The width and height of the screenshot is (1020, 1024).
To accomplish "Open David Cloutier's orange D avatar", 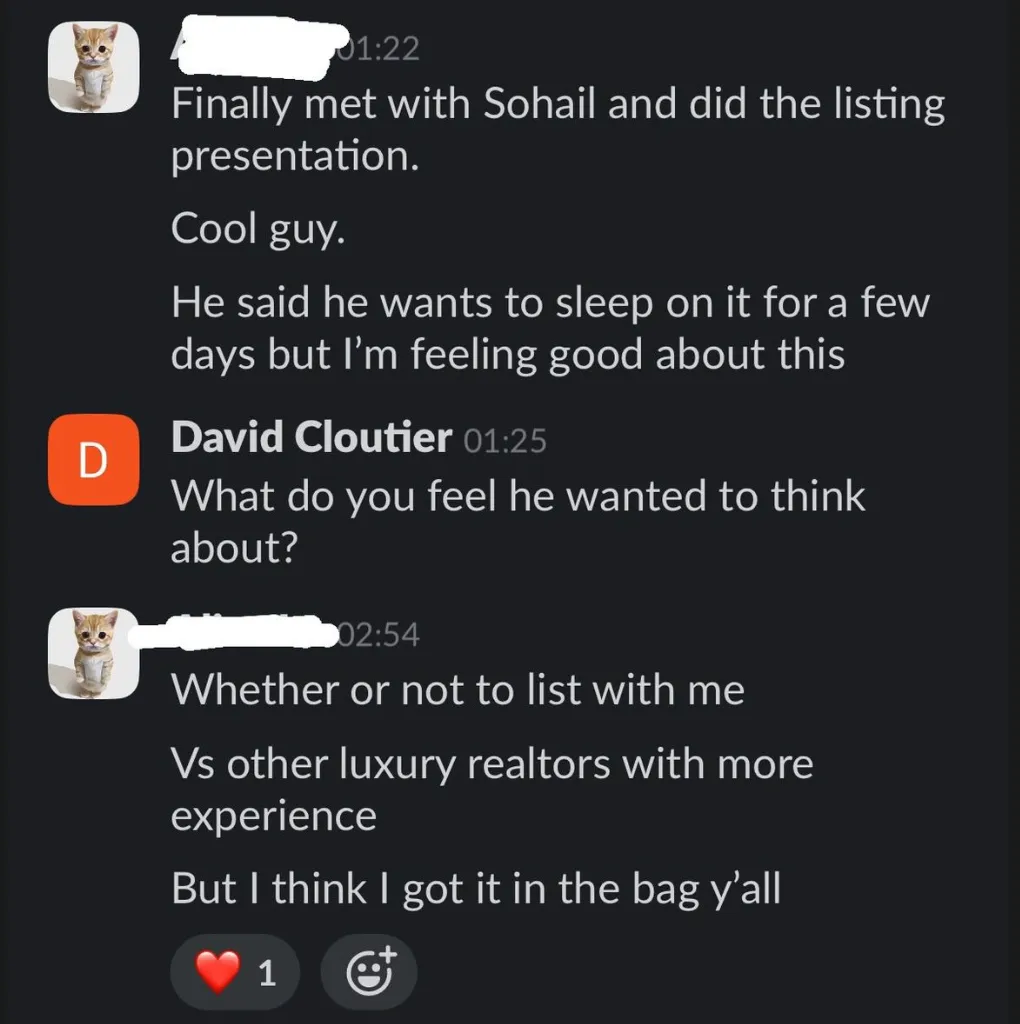I will [93, 460].
